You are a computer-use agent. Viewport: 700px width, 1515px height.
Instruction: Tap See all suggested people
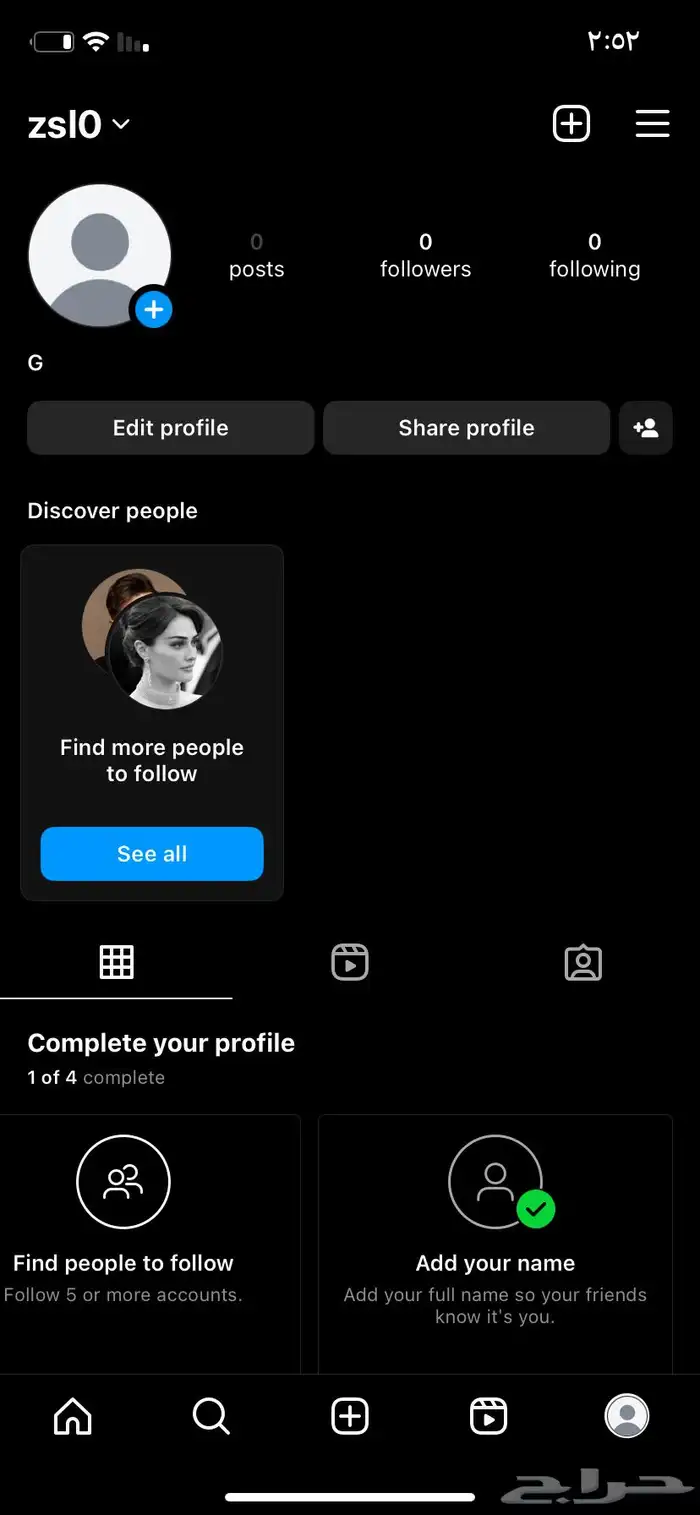pos(152,854)
